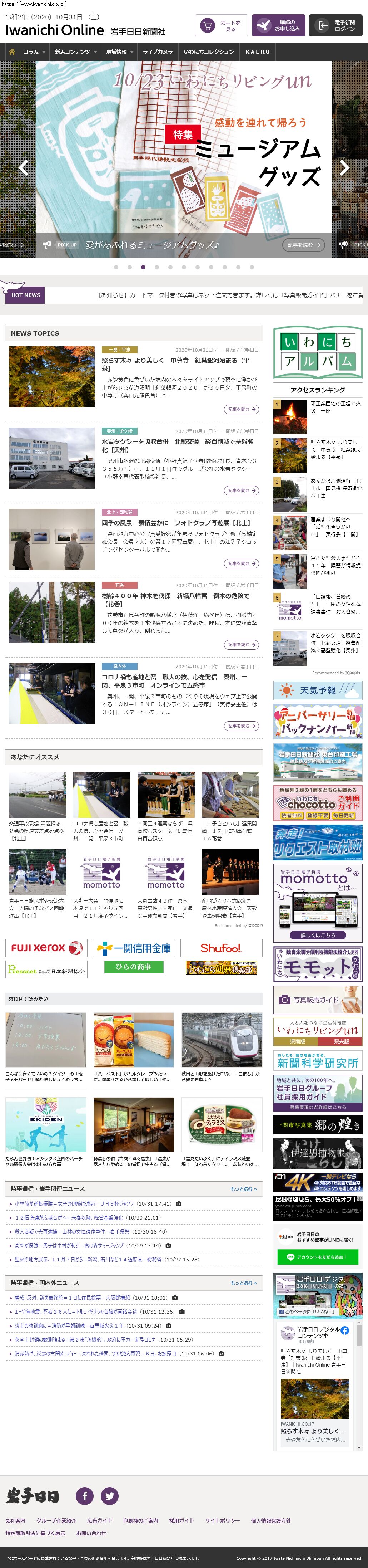Open the 天気予報 weather banner

pos(318,690)
